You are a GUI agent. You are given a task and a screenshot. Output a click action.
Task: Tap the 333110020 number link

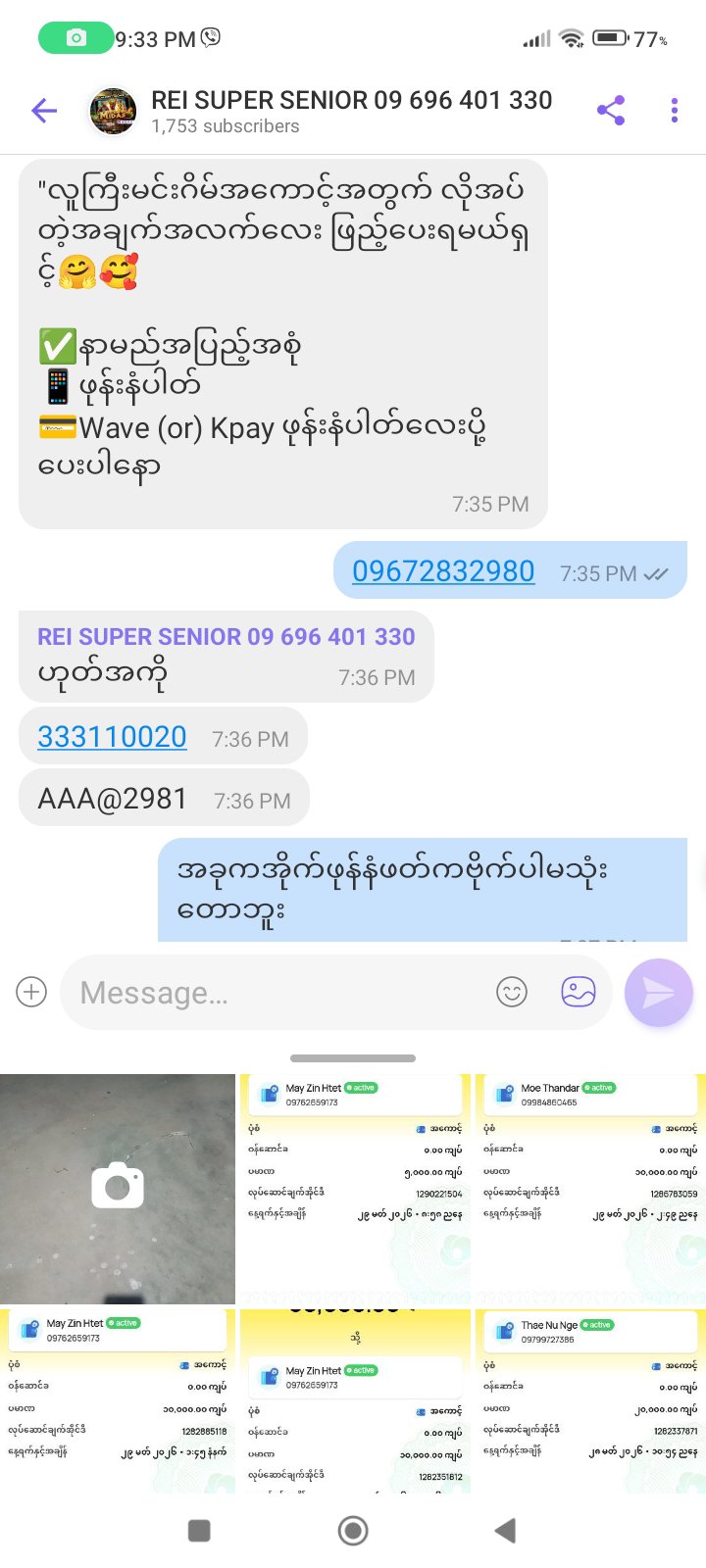pyautogui.click(x=112, y=737)
